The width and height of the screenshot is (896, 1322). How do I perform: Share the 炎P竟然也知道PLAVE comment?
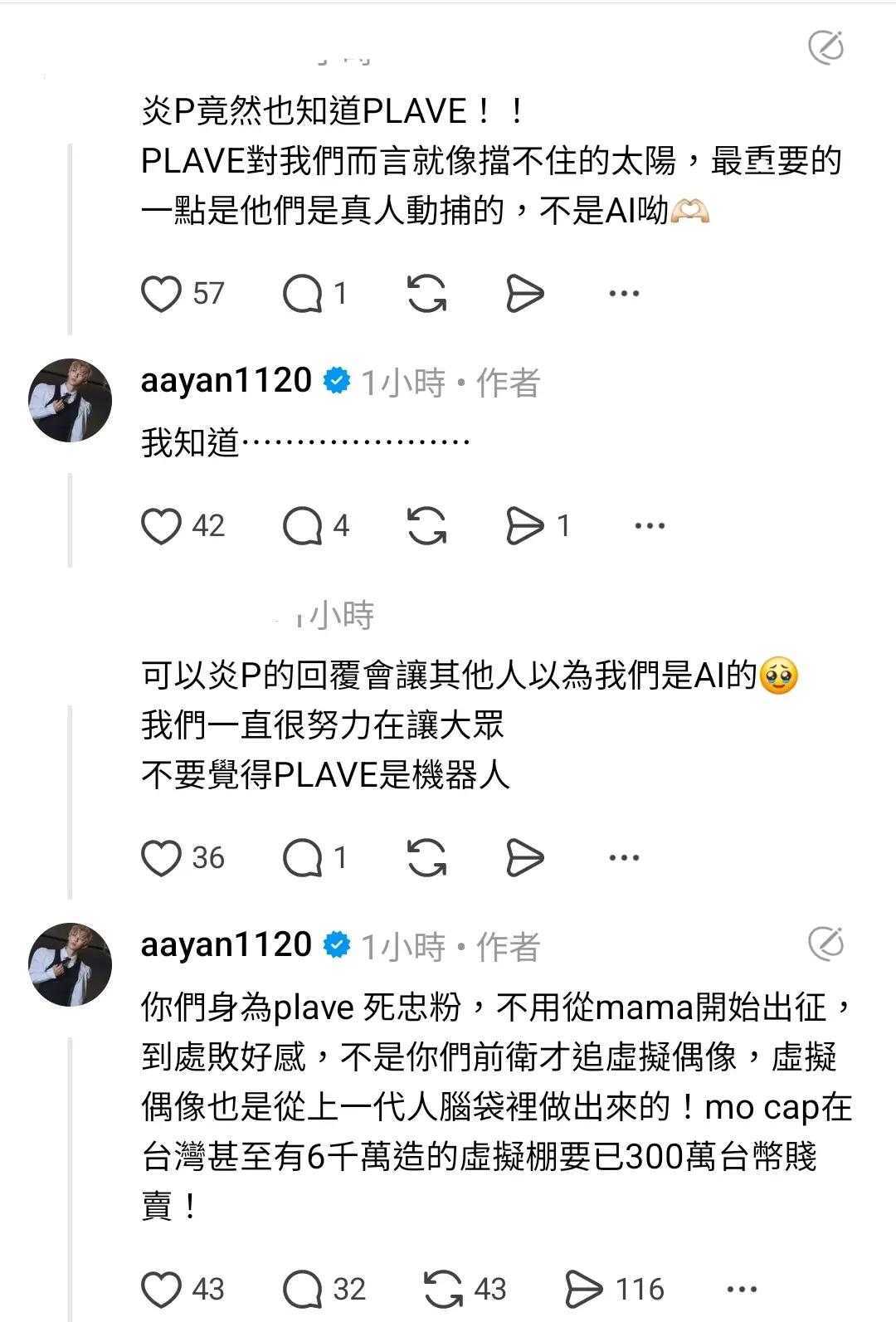(524, 294)
